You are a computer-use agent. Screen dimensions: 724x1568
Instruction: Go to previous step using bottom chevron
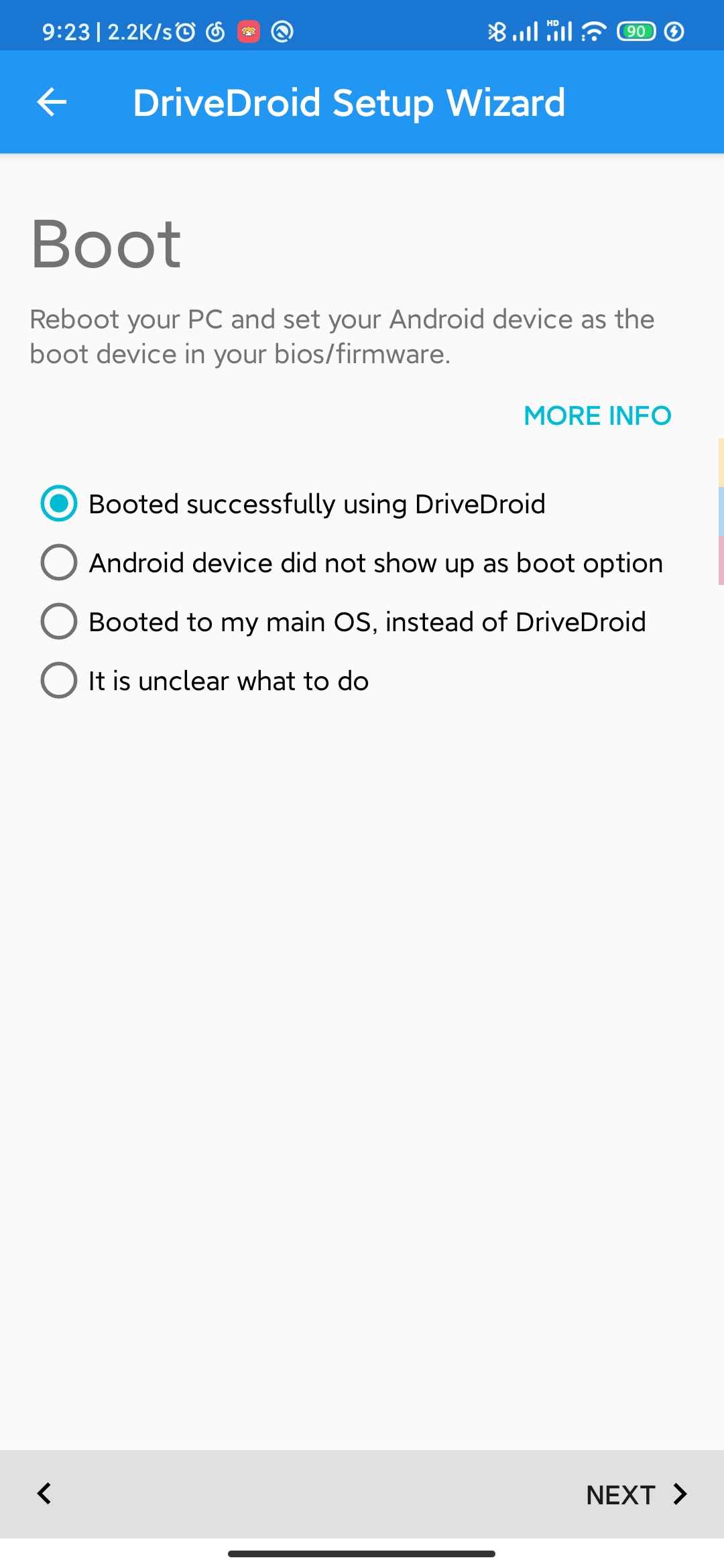coord(44,1494)
